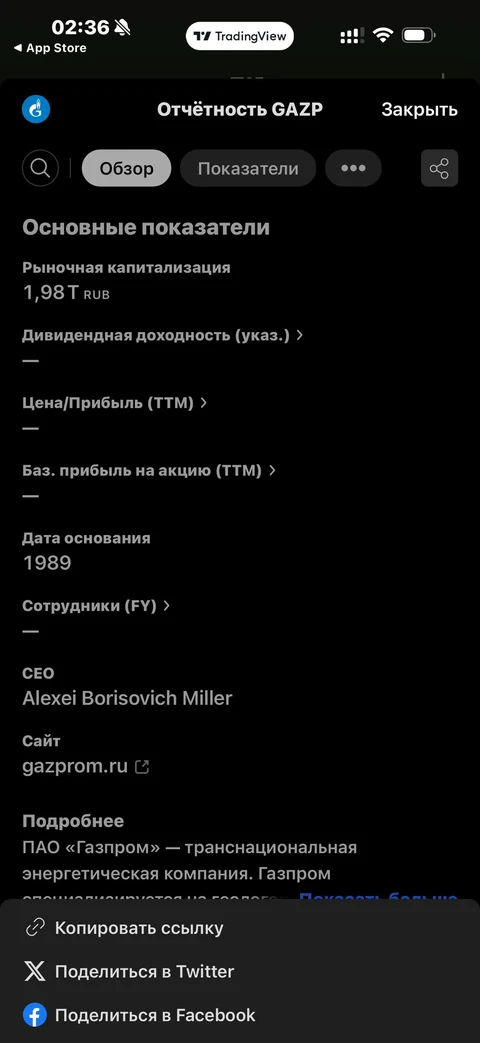This screenshot has height=1043, width=480.
Task: Open Цена/Прибыль (TTM) details
Action: coord(115,402)
